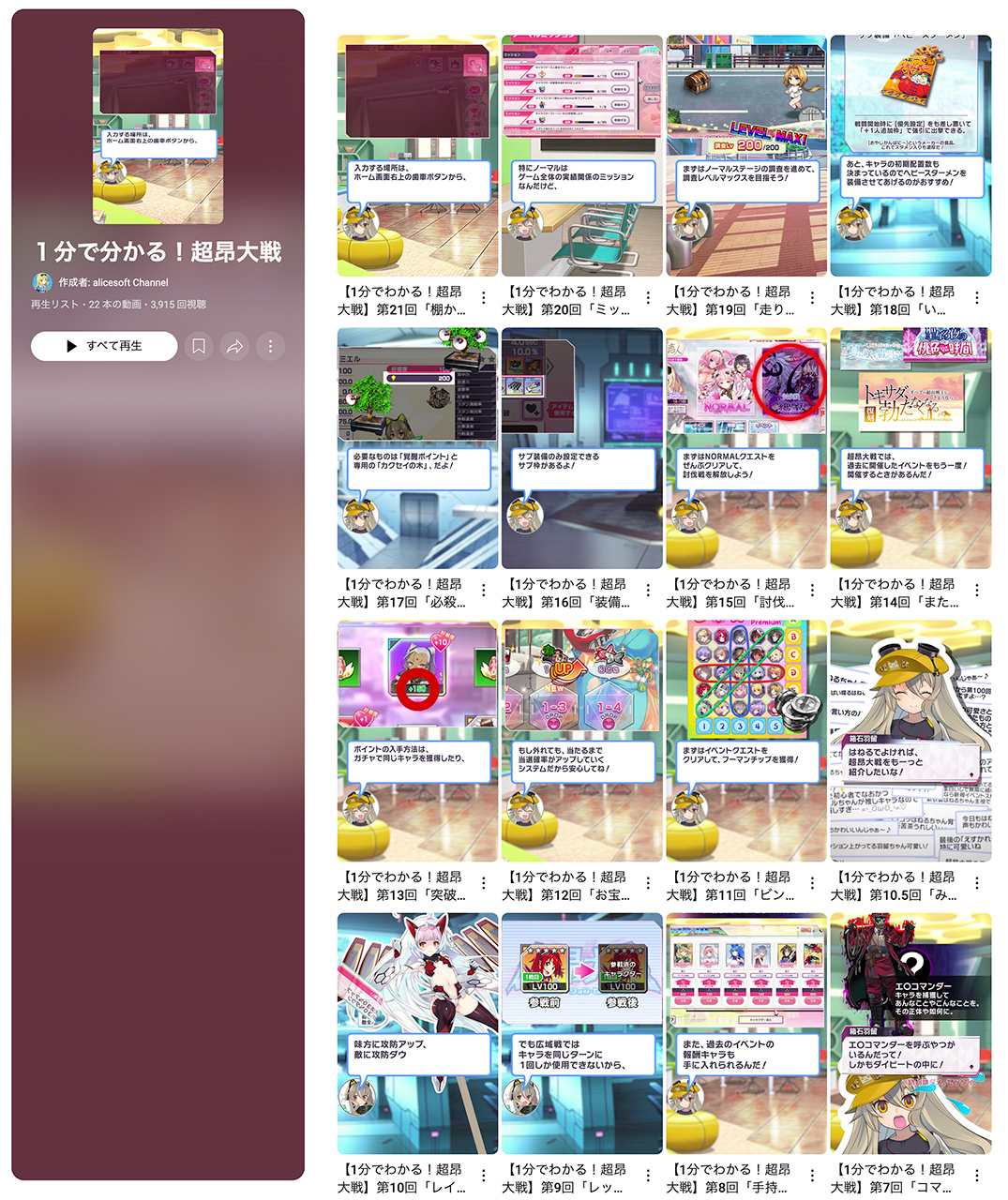Open the 第7回 video thumbnail
The width and height of the screenshot is (1008, 1200).
910,1033
